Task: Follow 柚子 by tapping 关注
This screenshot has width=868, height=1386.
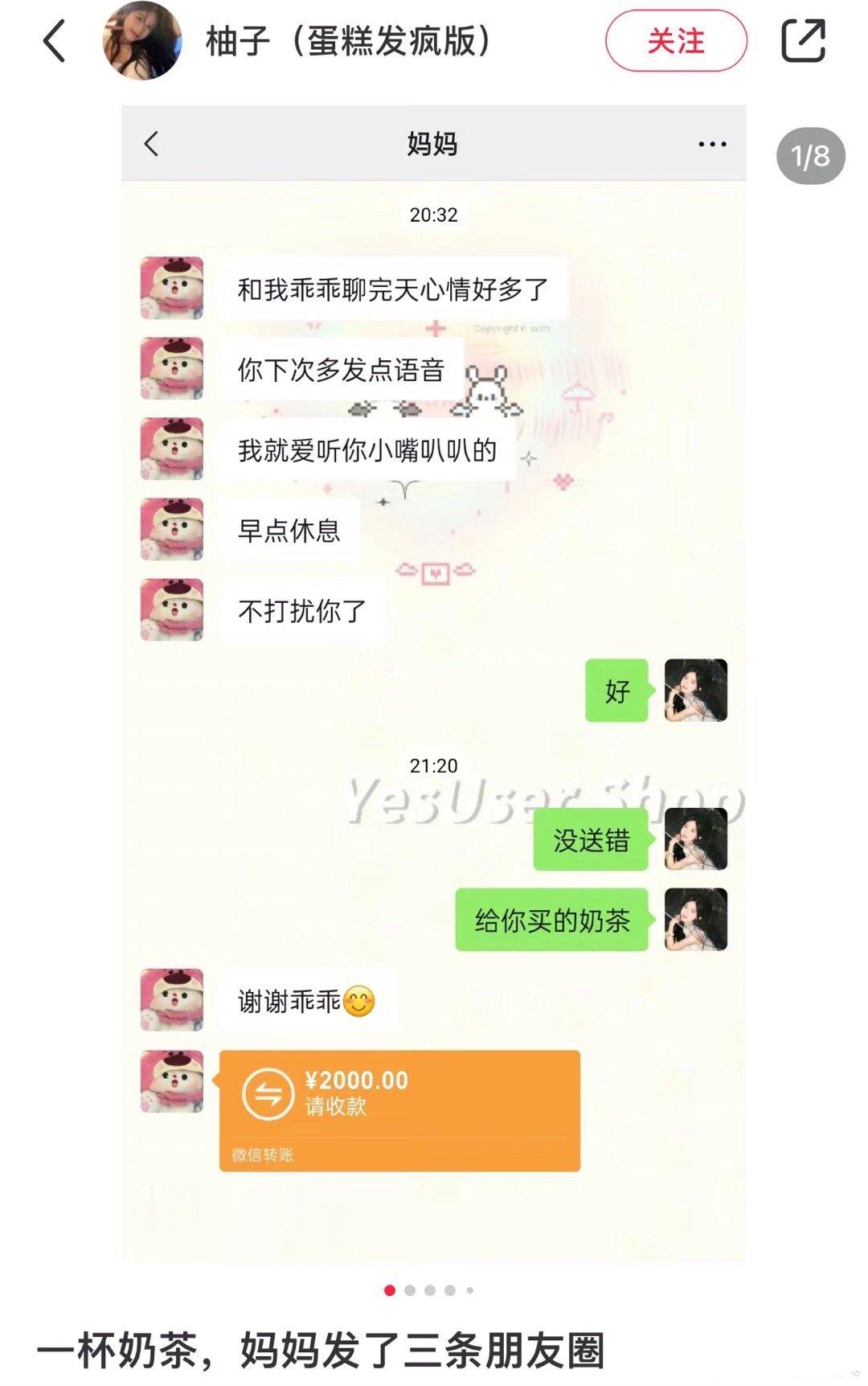Action: coord(676,40)
